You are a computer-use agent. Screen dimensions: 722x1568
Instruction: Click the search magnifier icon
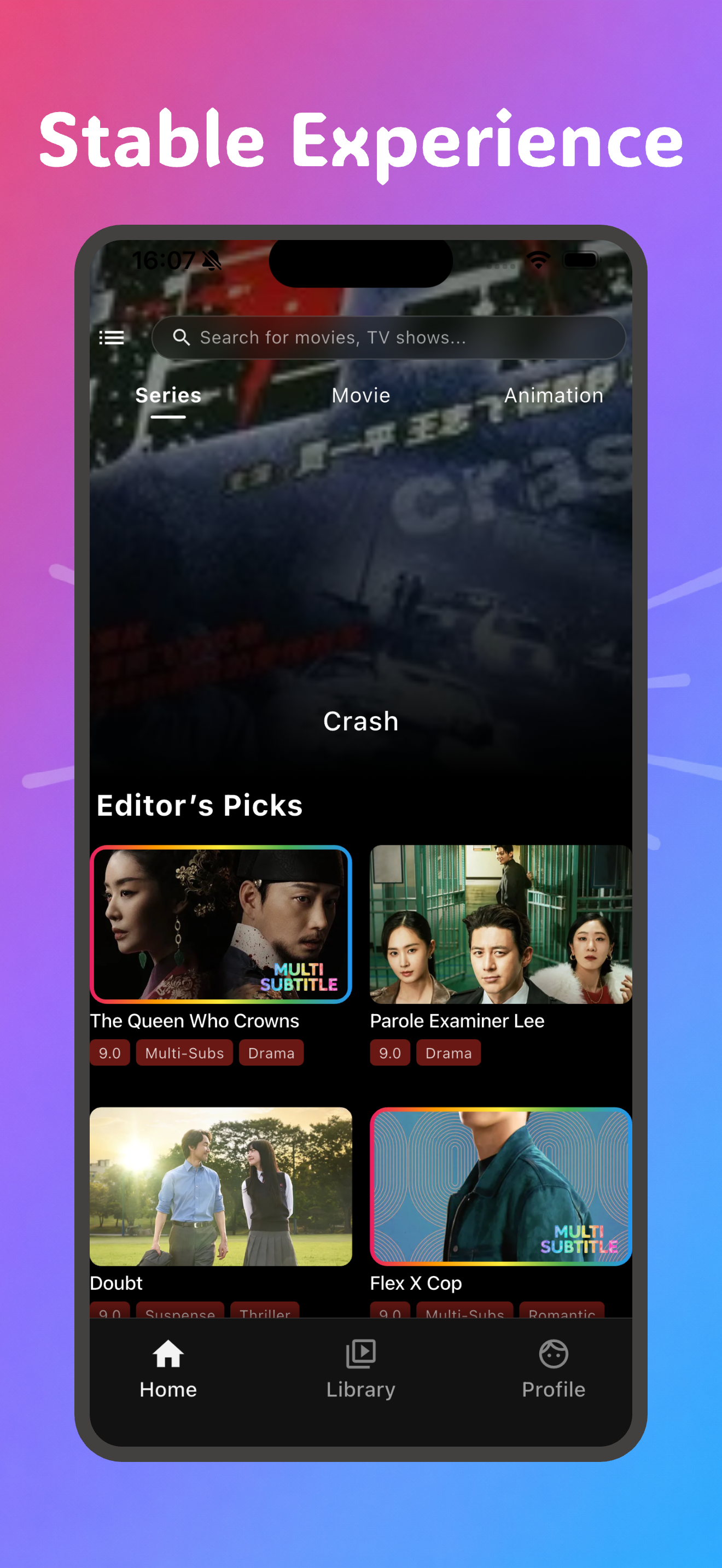point(182,337)
